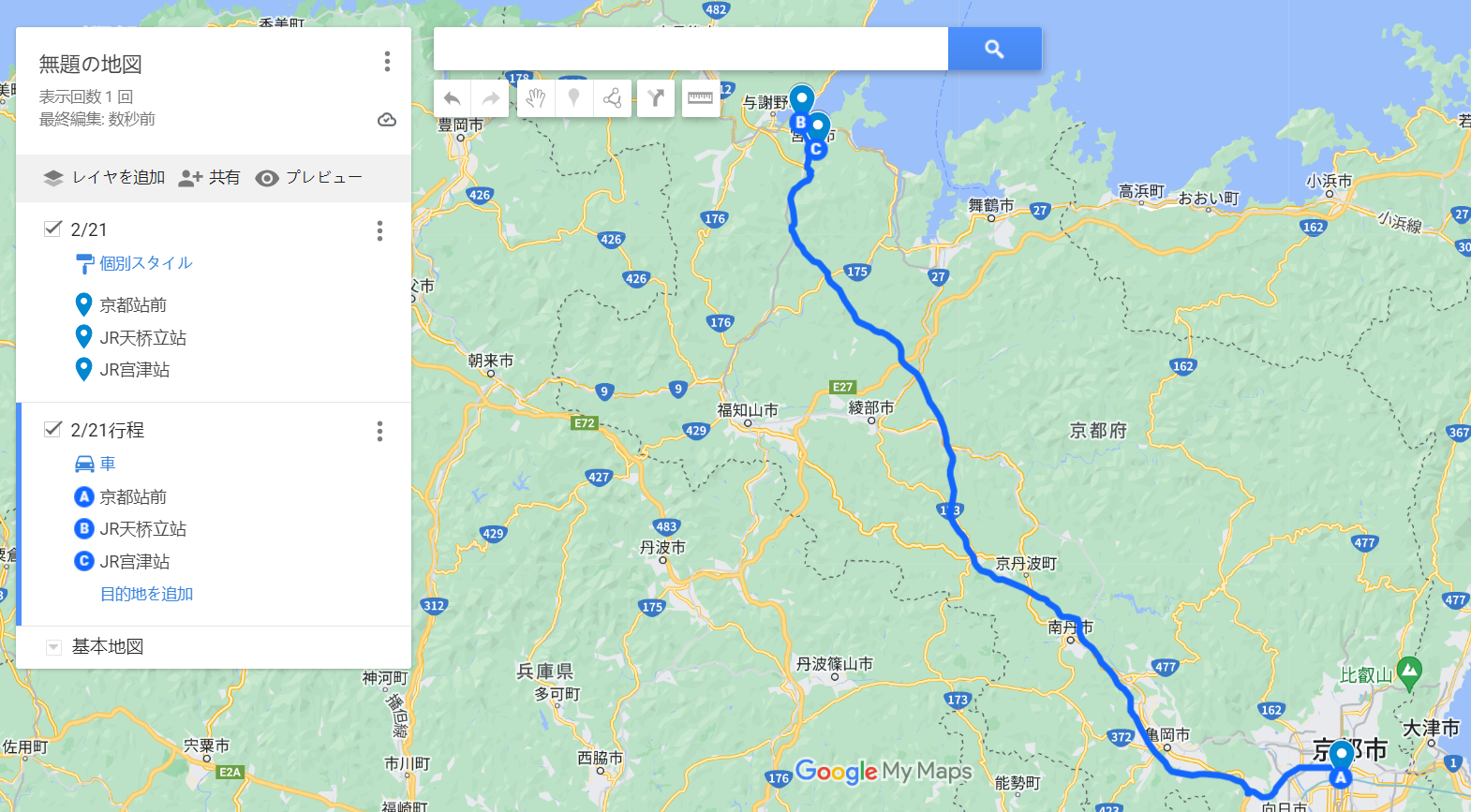Activate the measure distance ruler tool
The image size is (1471, 812).
701,98
